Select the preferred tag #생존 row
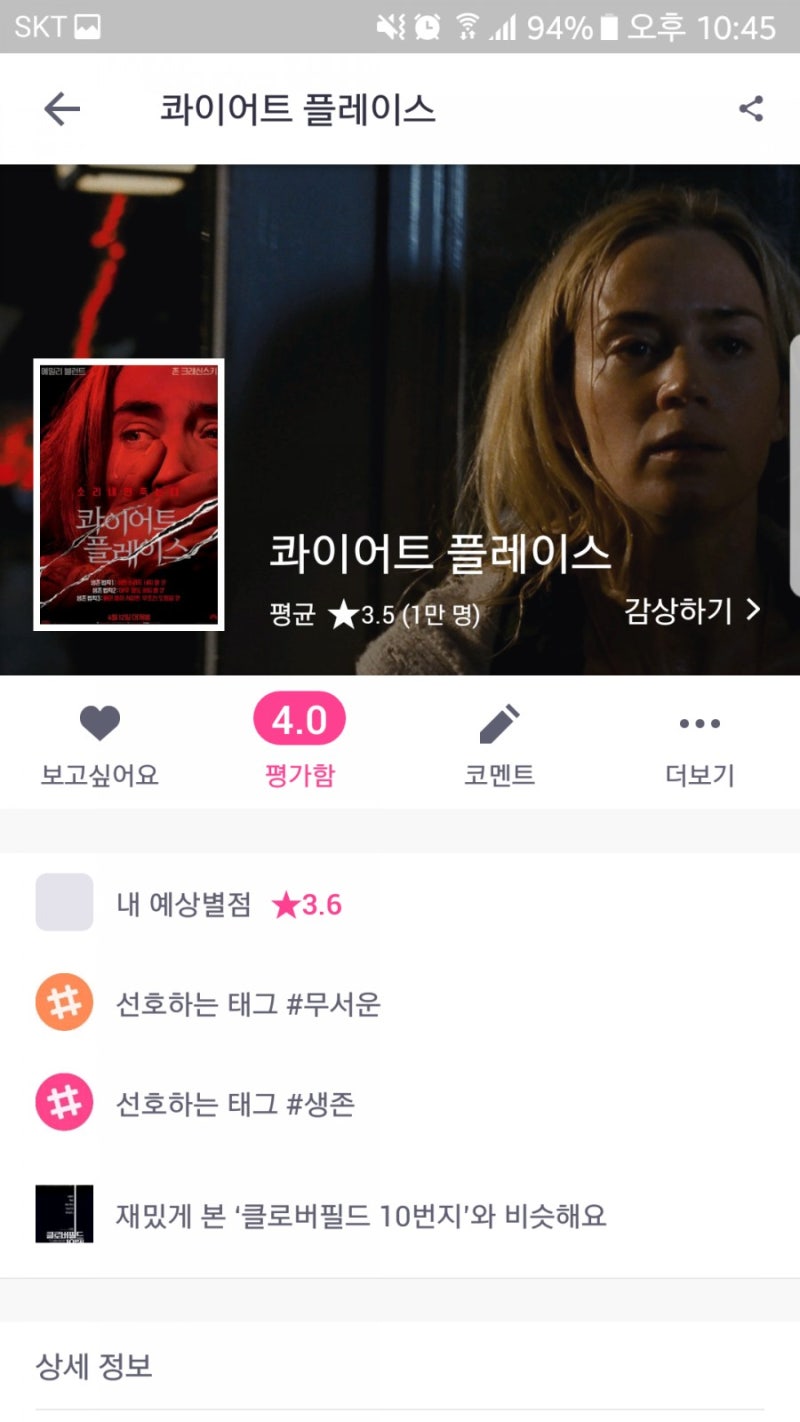 point(400,1104)
